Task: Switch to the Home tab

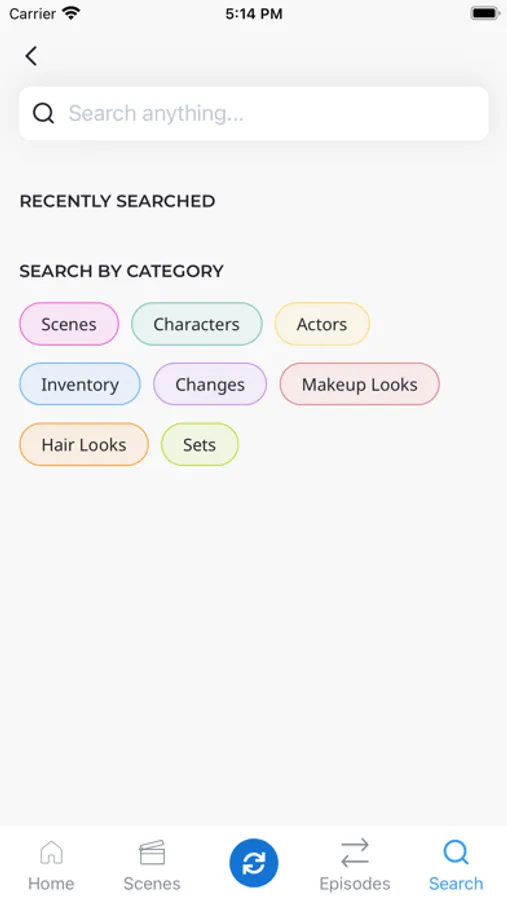Action: click(x=51, y=864)
